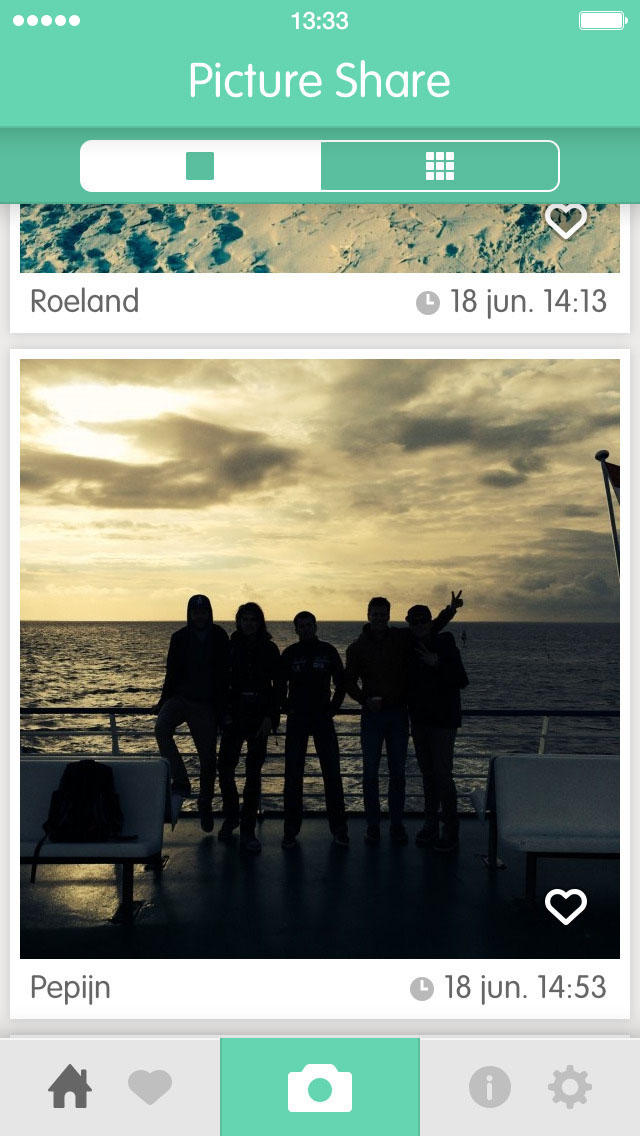Take a new photo with the camera
Viewport: 640px width, 1136px height.
(320, 1087)
